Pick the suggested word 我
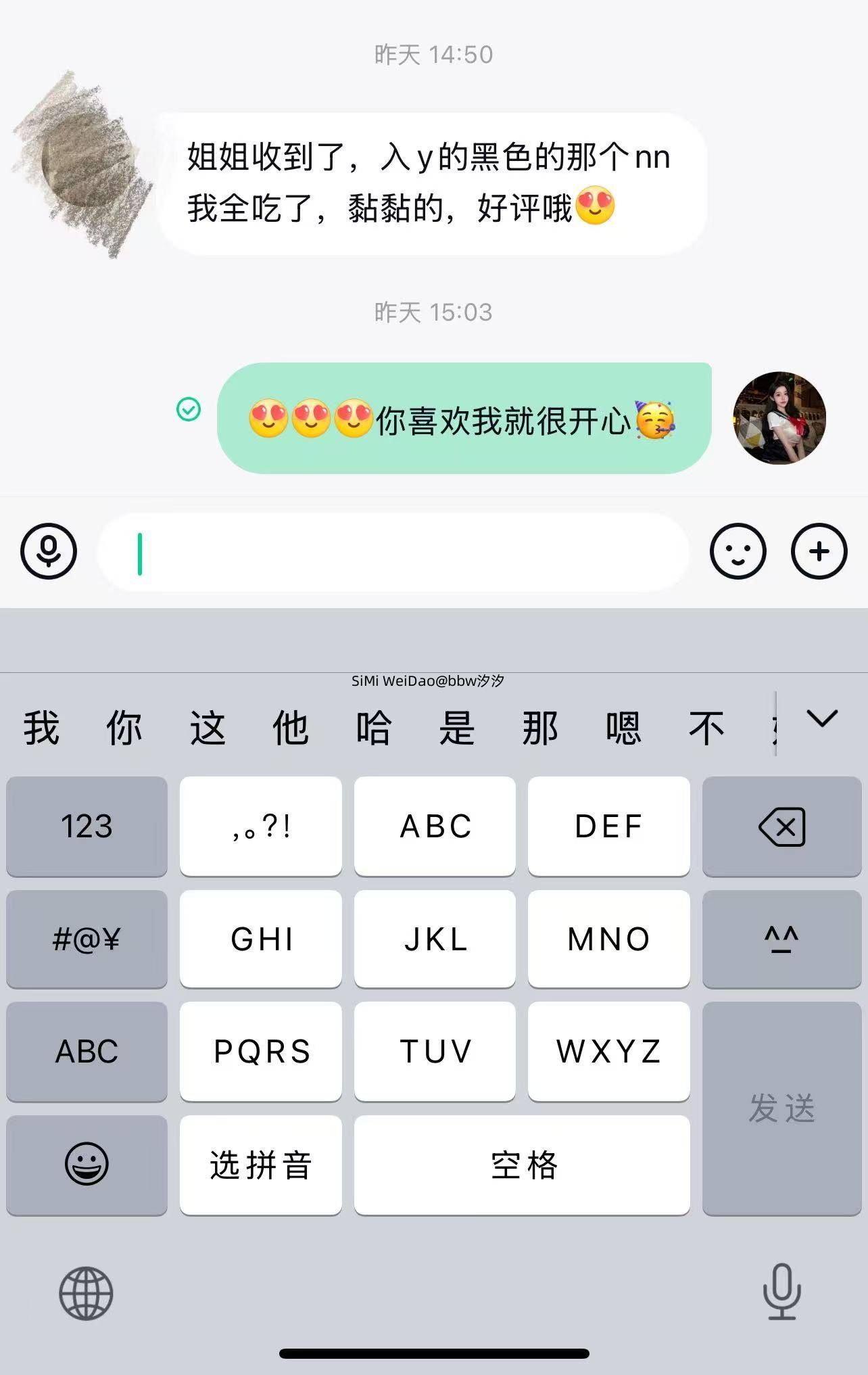 [x=41, y=728]
